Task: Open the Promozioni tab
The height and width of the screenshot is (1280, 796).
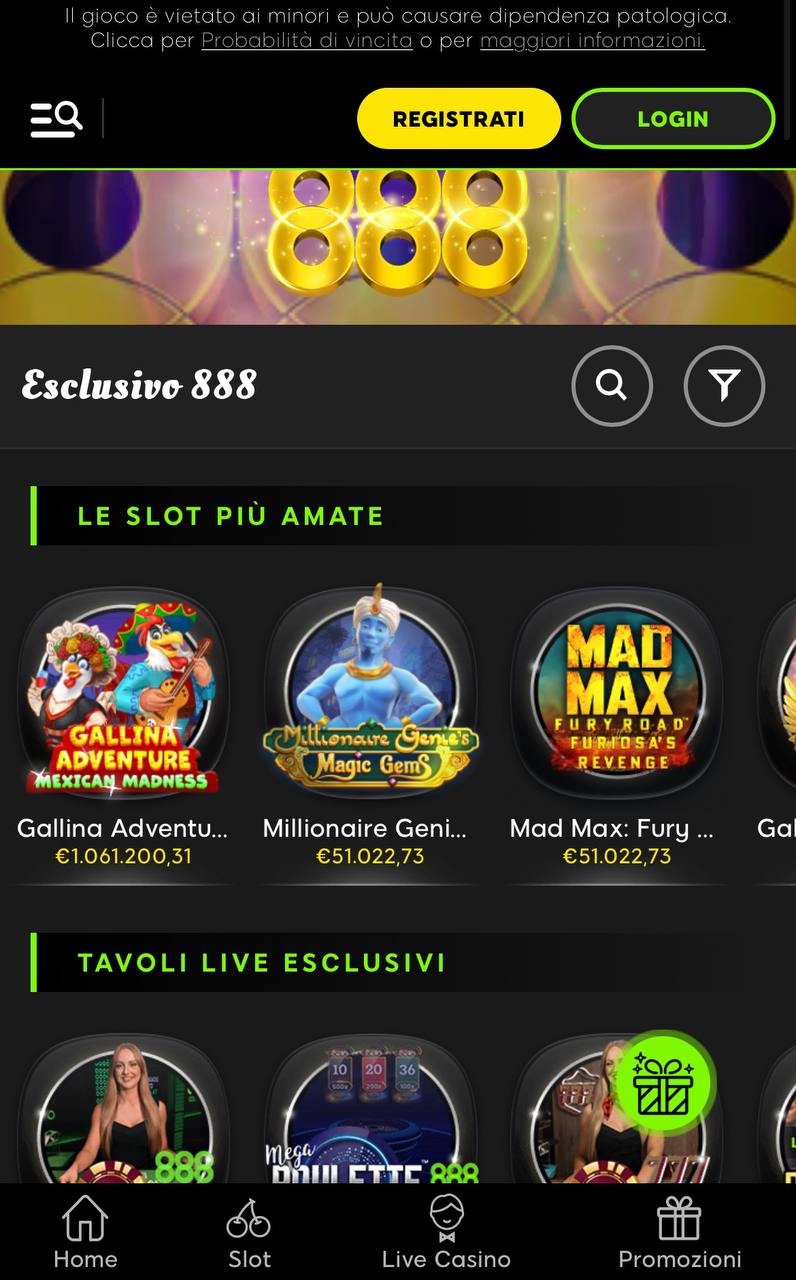Action: click(x=679, y=1232)
